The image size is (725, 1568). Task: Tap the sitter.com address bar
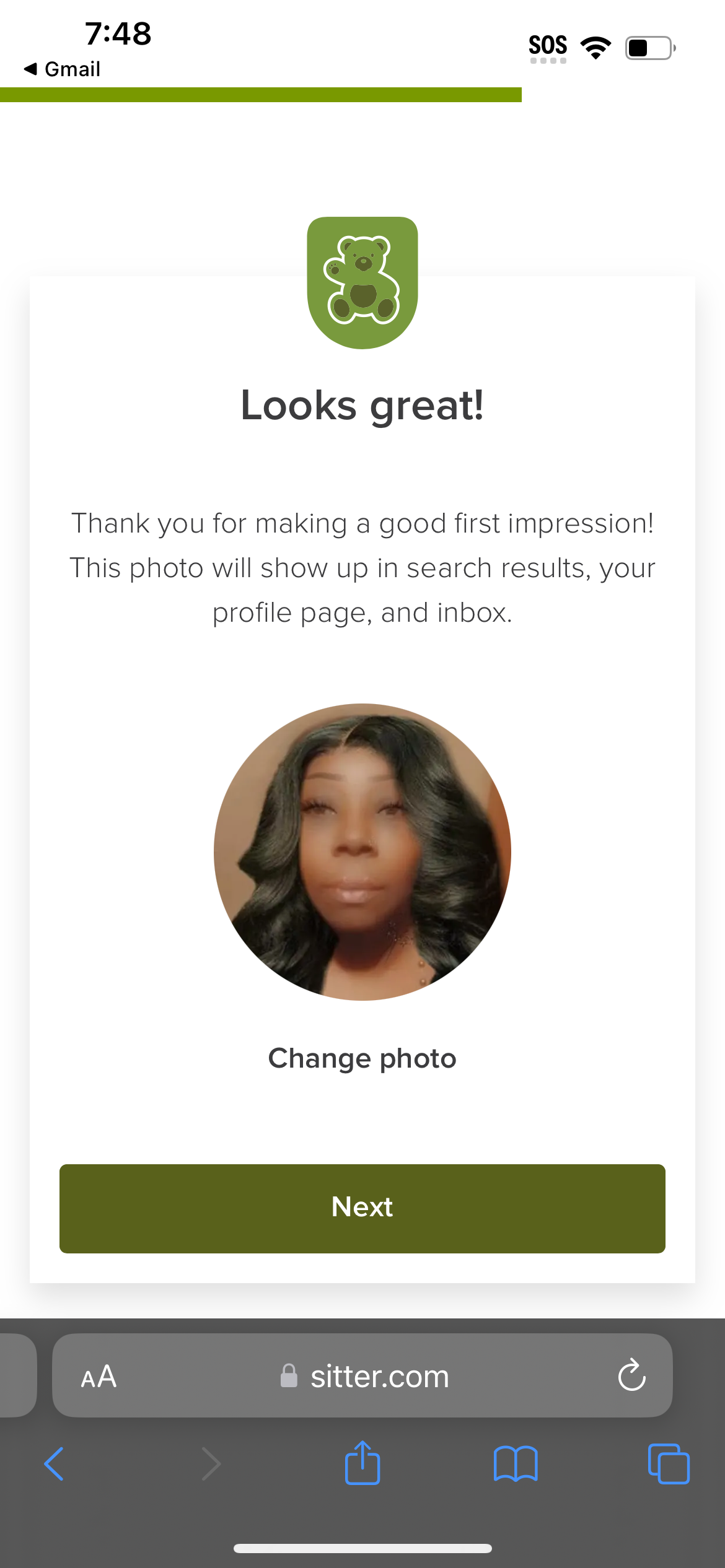point(378,1377)
